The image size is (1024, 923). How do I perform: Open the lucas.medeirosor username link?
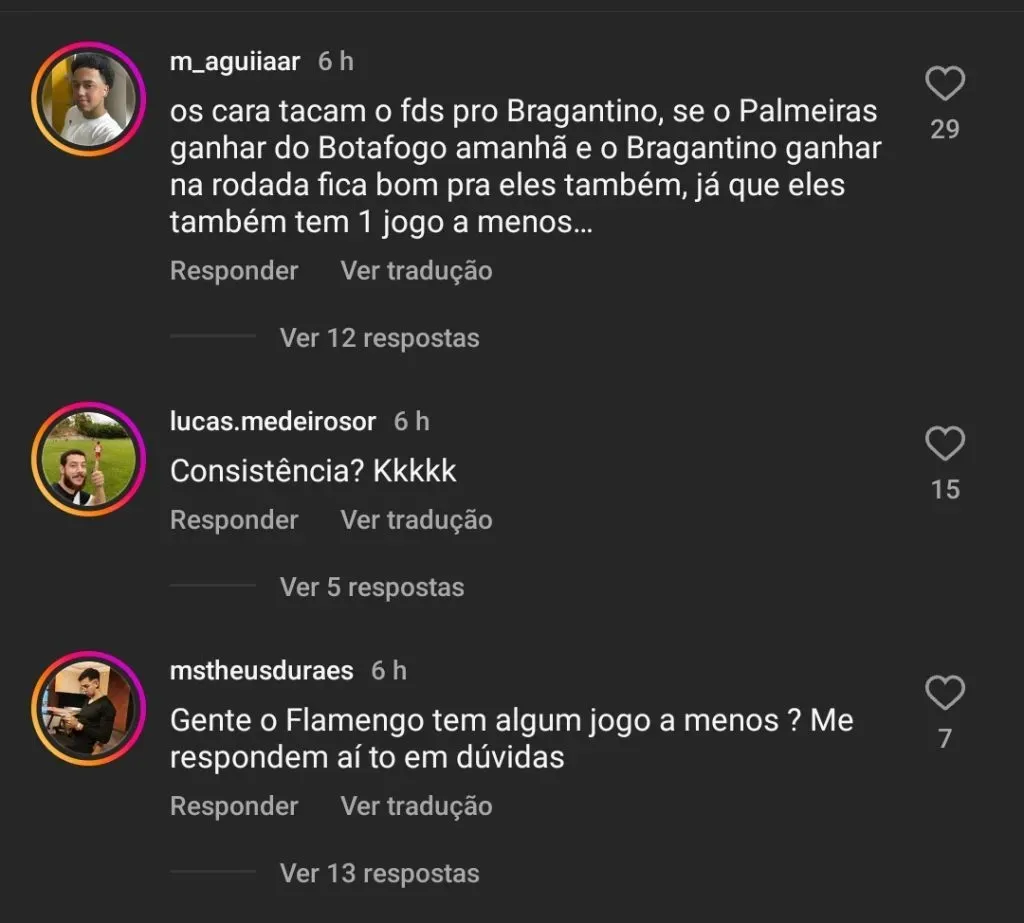[273, 422]
